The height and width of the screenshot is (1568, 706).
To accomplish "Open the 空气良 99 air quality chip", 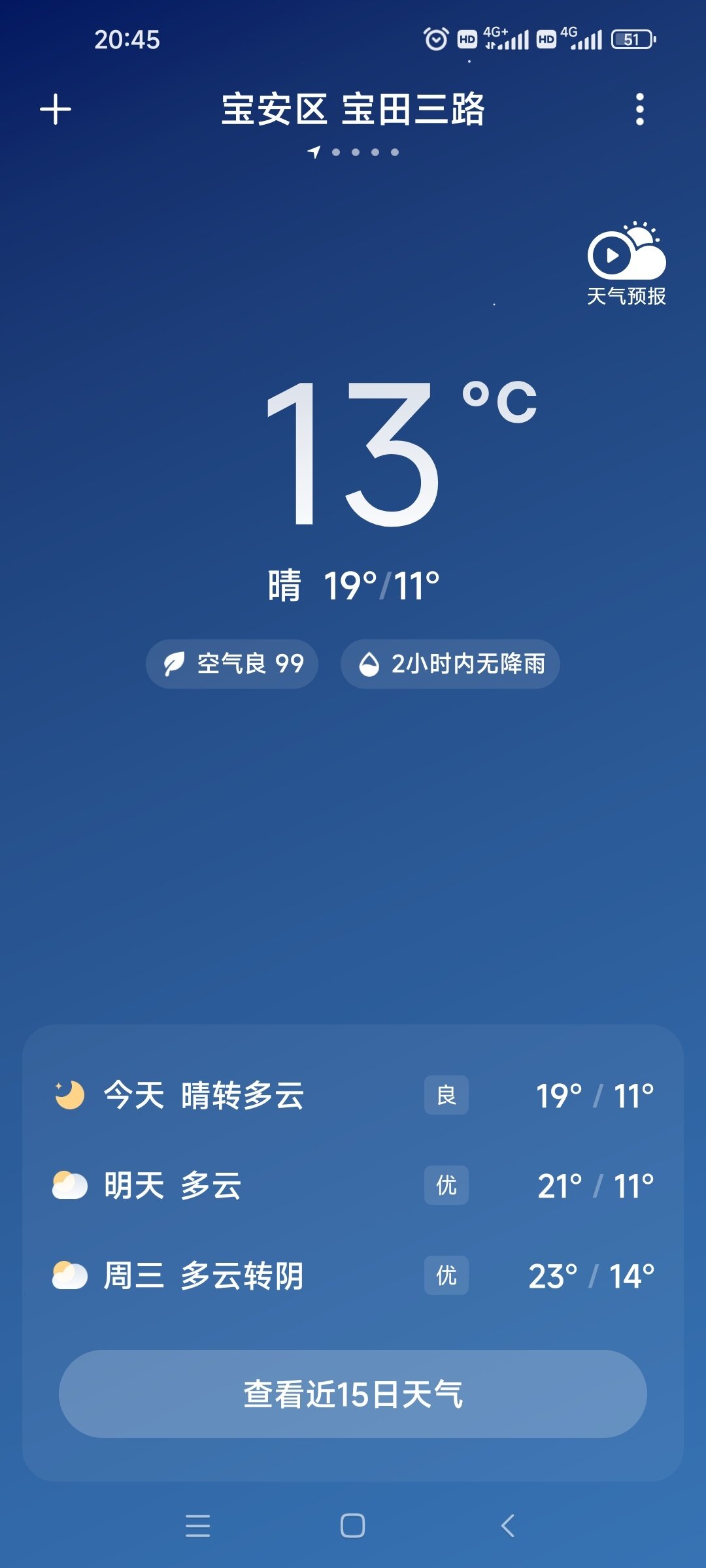I will tap(232, 664).
